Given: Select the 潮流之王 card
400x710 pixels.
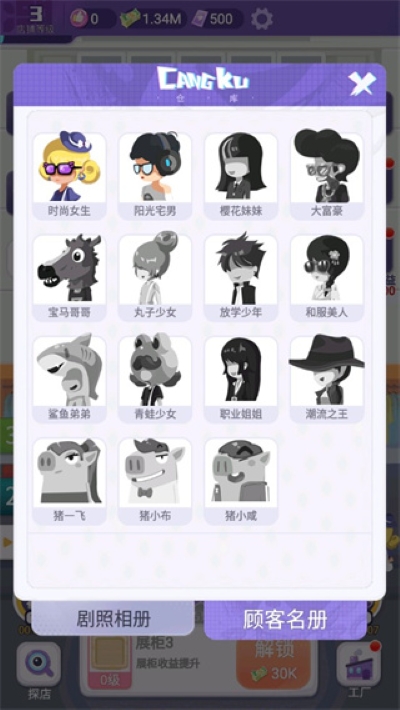Looking at the screenshot, I should click(x=327, y=379).
